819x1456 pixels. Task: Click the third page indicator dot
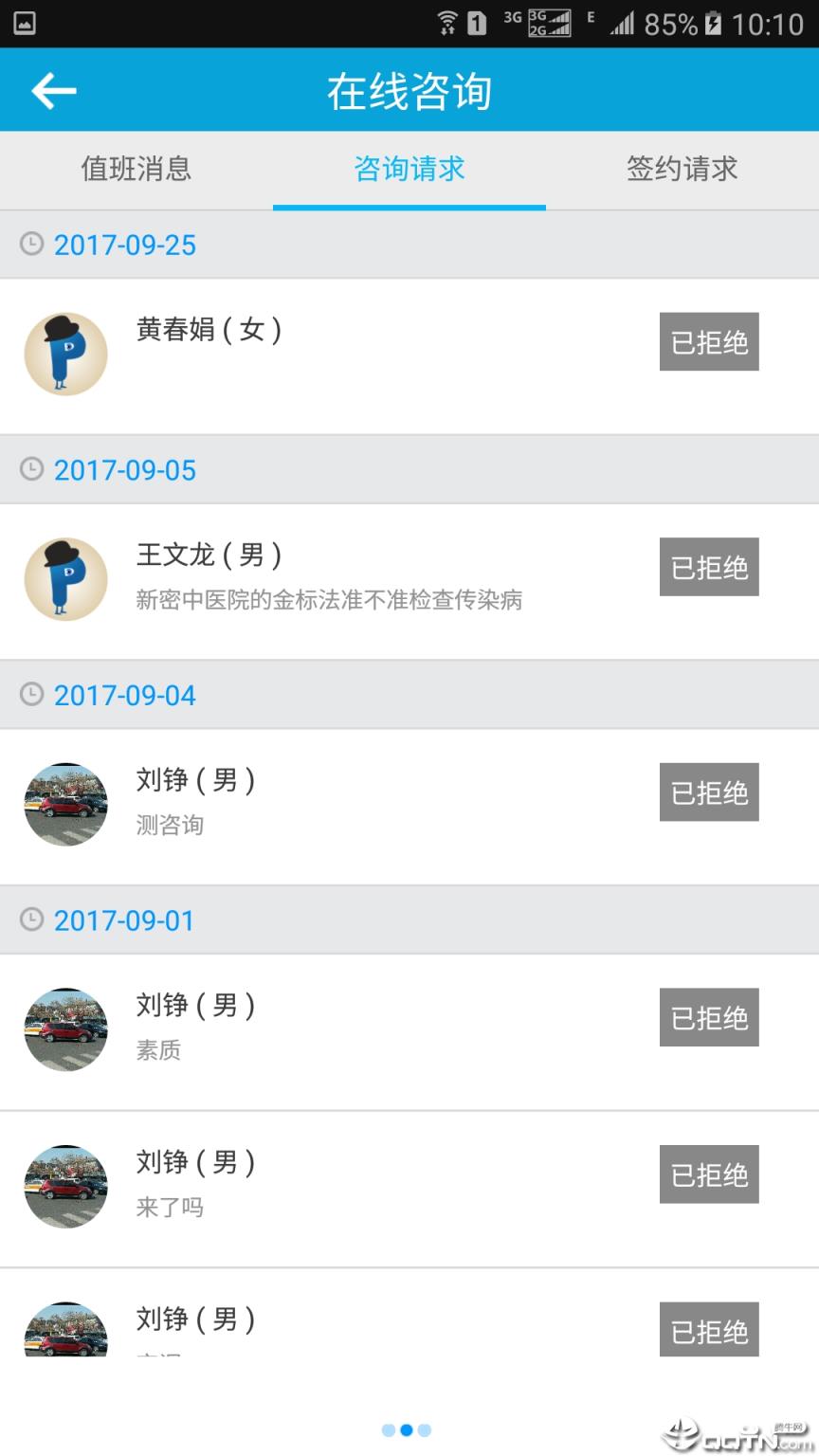[x=426, y=1429]
